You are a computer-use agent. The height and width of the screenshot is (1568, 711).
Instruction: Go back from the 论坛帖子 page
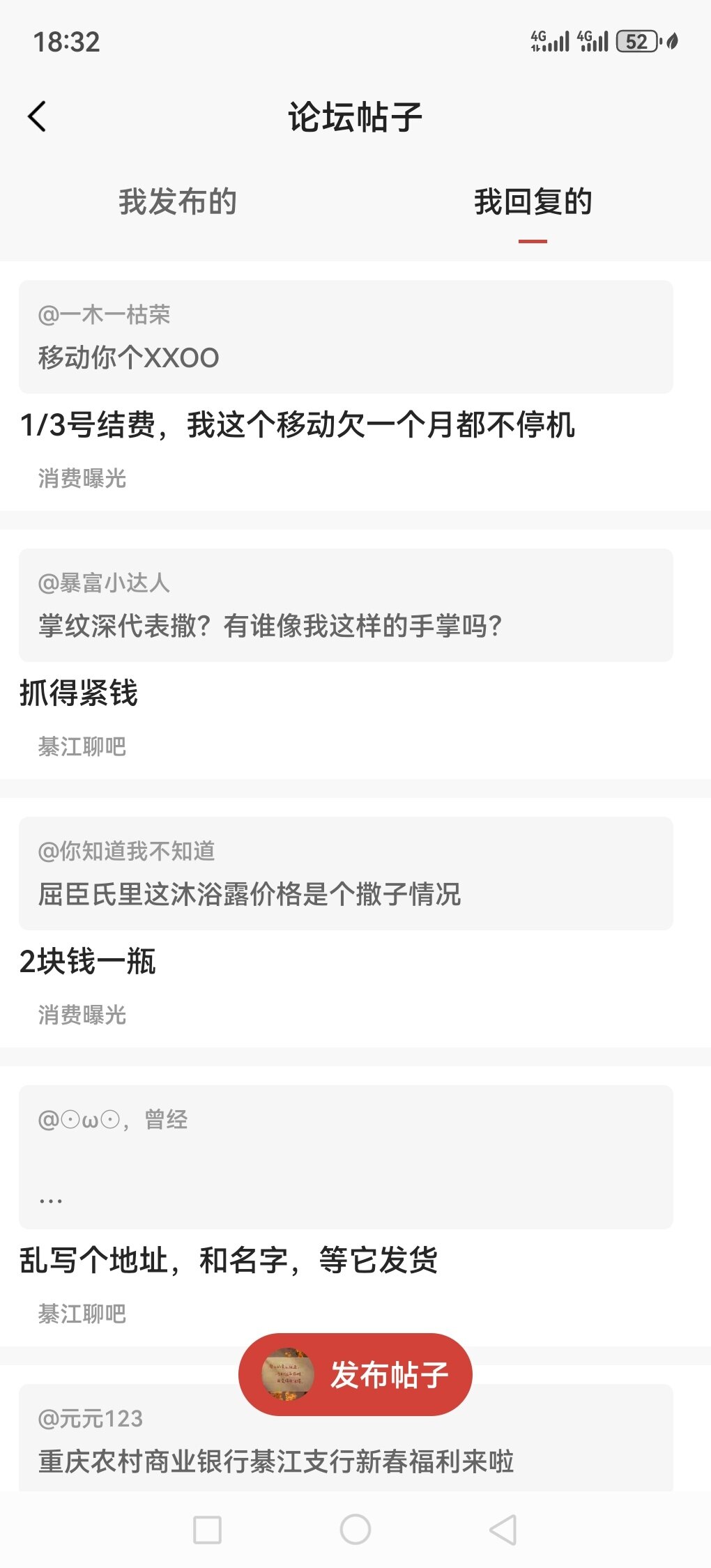(x=38, y=116)
